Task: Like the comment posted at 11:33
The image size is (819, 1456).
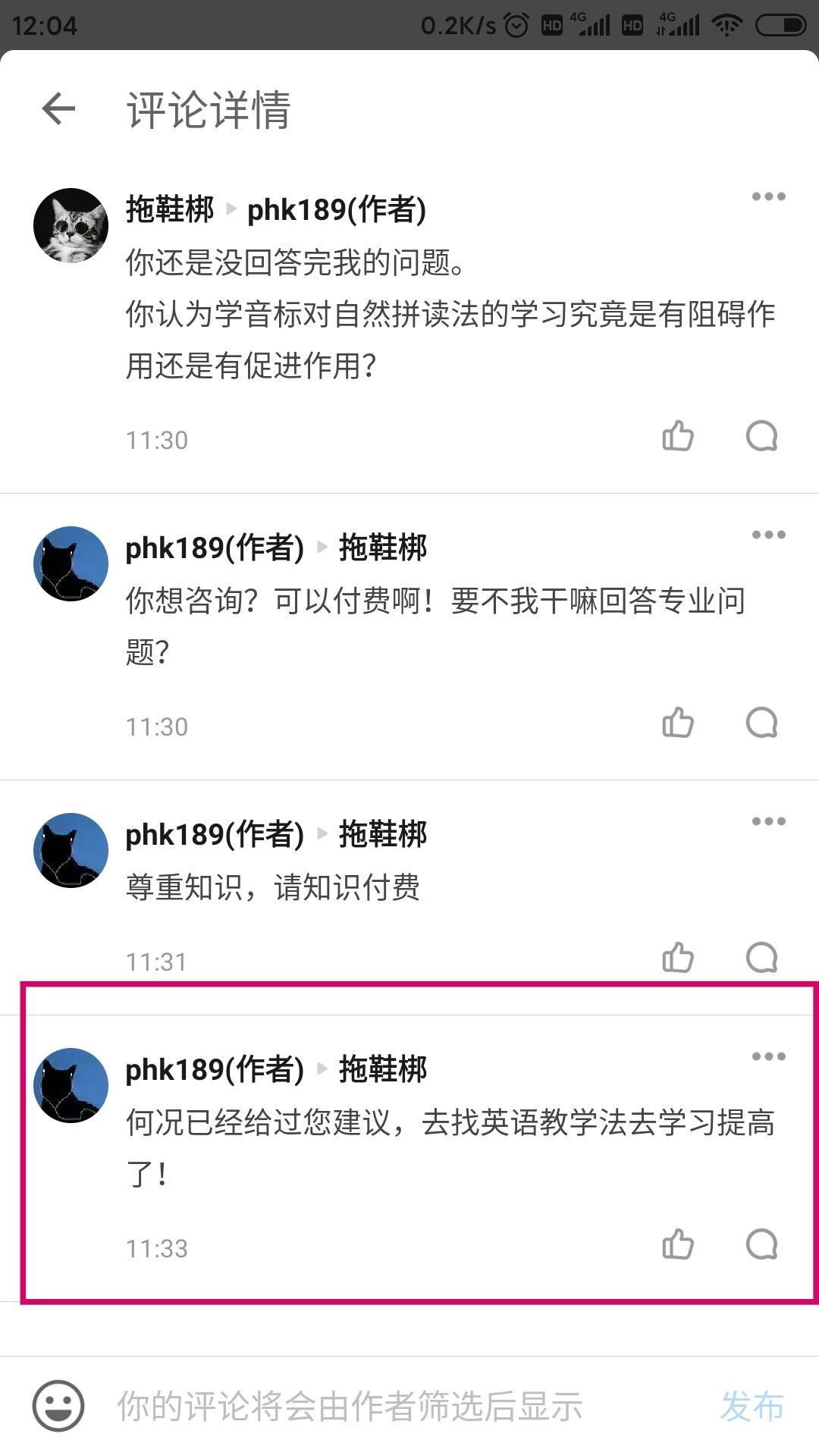Action: click(x=678, y=1244)
